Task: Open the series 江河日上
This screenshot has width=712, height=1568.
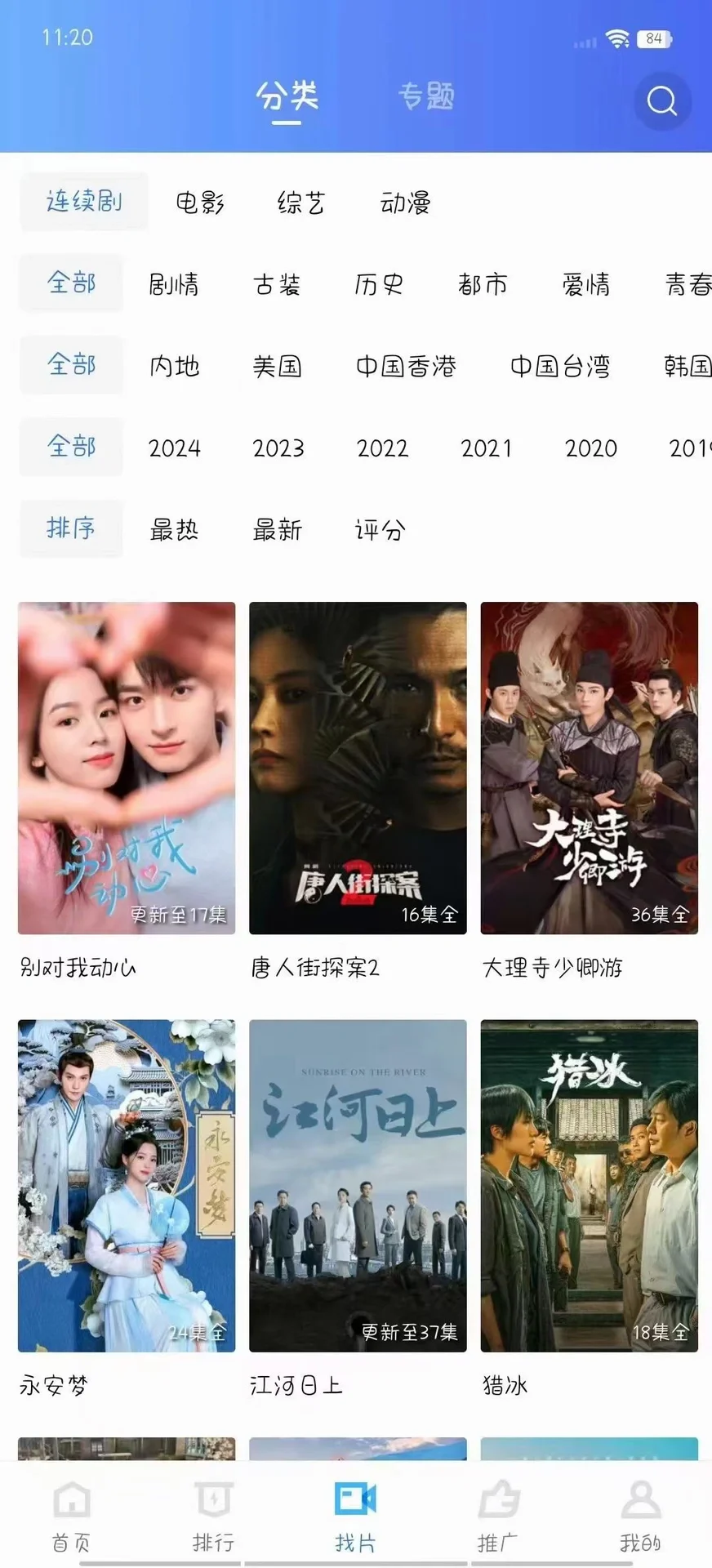Action: coord(358,1185)
